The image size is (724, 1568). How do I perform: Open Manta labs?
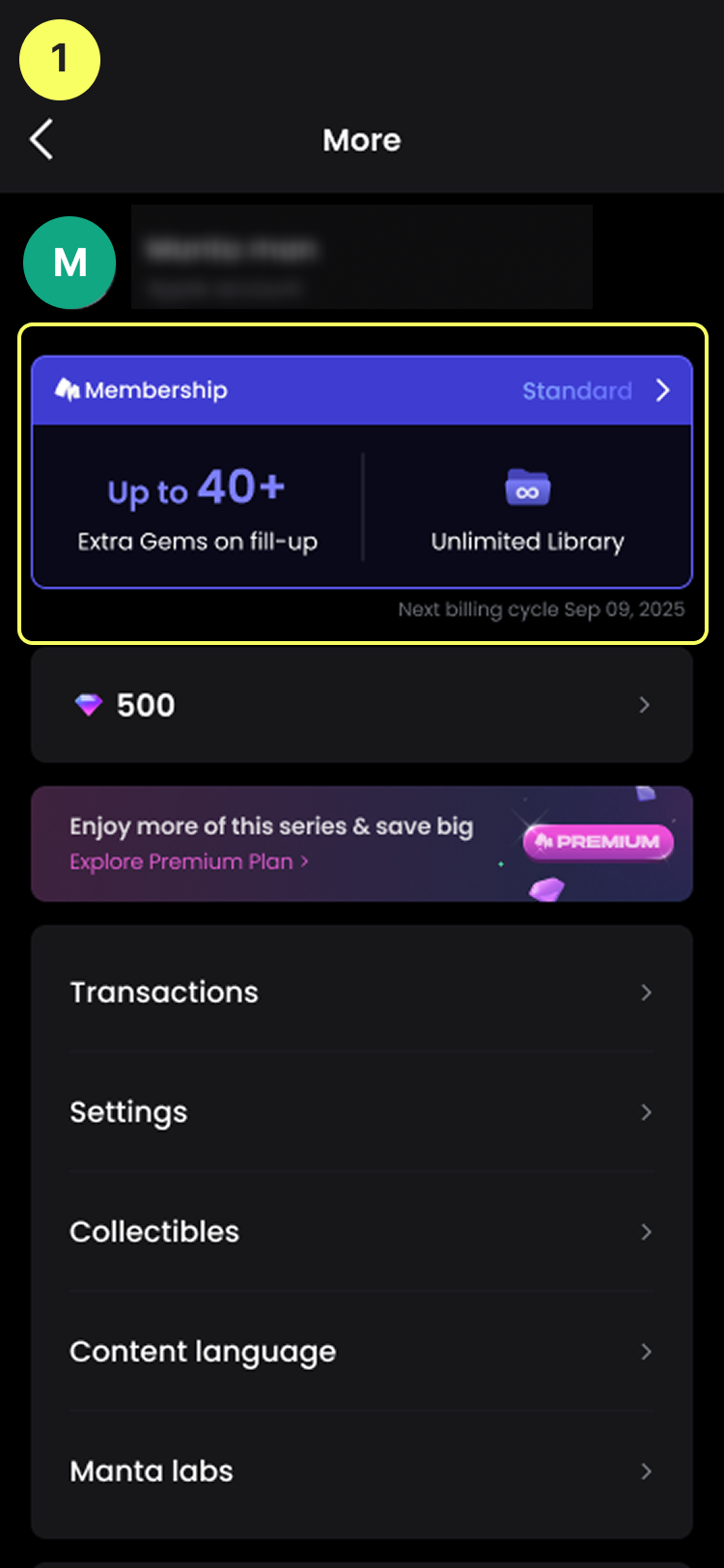click(x=362, y=1471)
